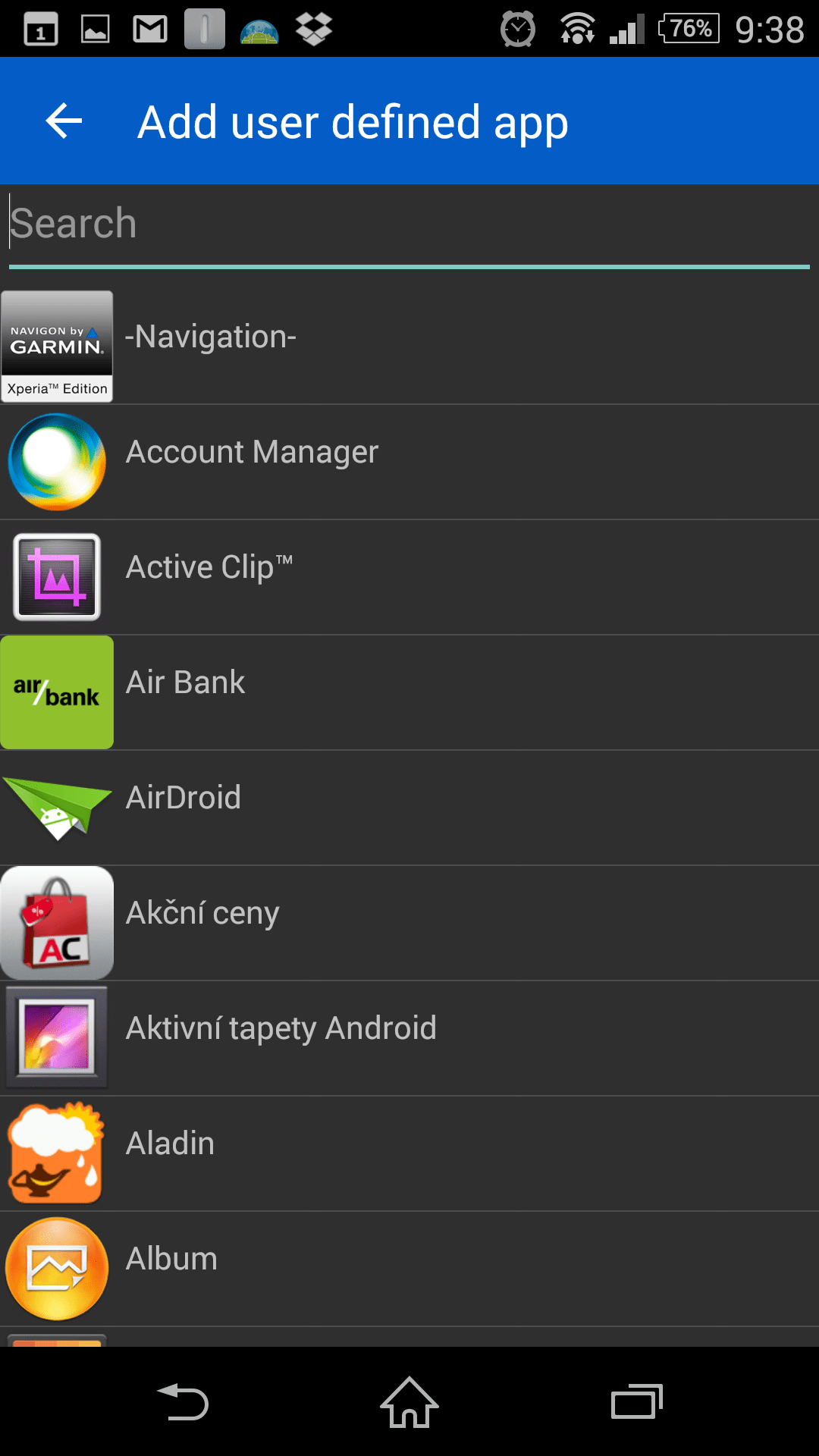Choose Akční ceny
This screenshot has height=1456, width=819.
409,923
